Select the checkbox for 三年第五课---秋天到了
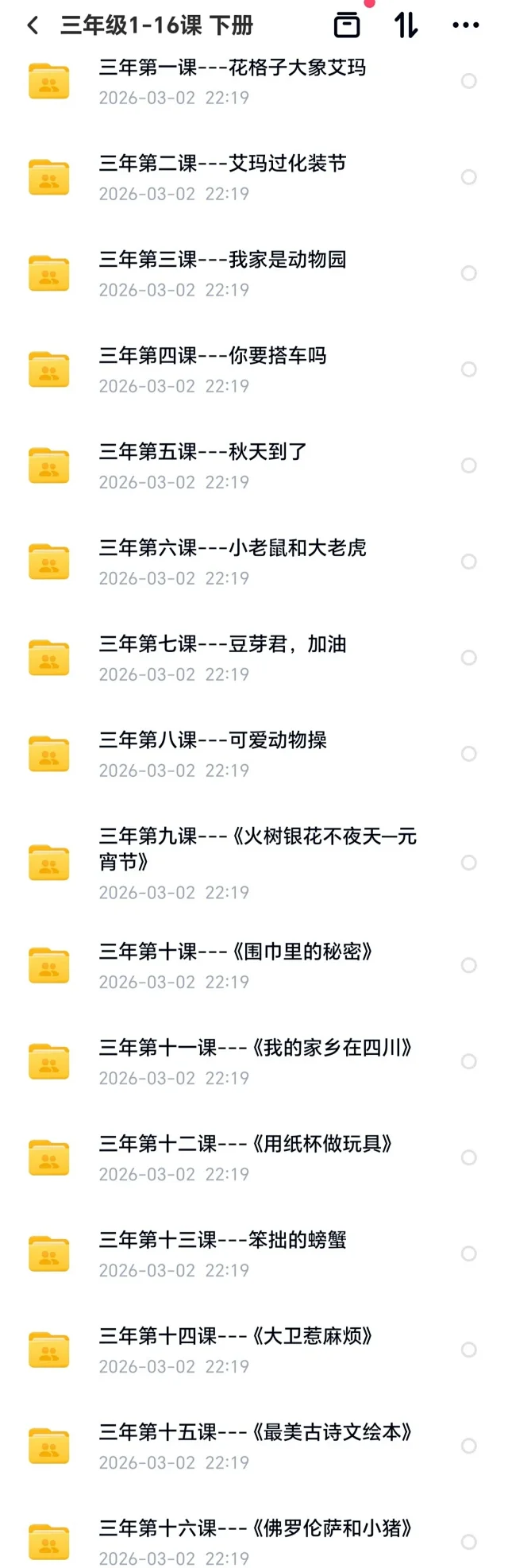Image resolution: width=508 pixels, height=1568 pixels. [469, 465]
